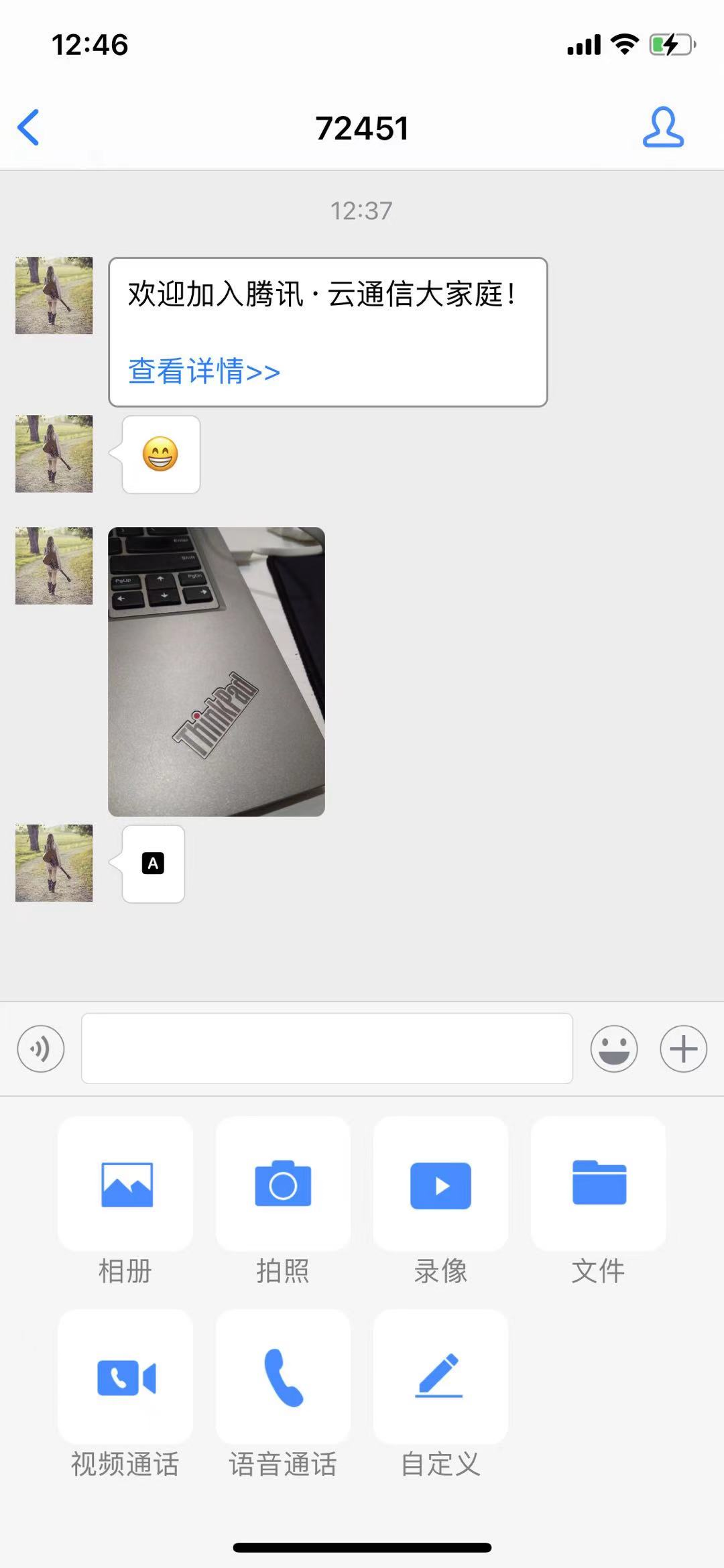Tap the 查看详情>> link
Viewport: 724px width, 1568px height.
[x=204, y=371]
